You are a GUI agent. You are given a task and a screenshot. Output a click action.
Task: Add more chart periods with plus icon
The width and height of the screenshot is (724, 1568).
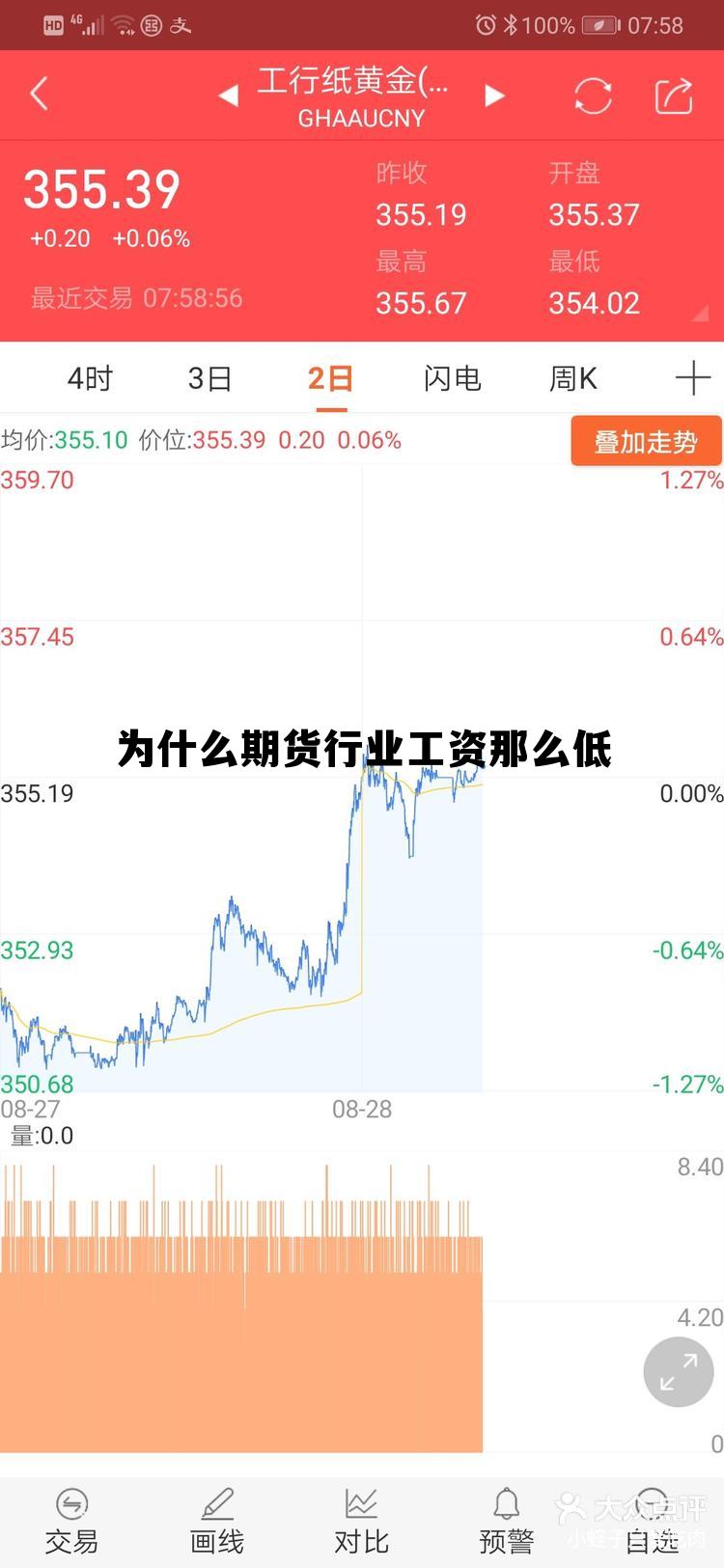[694, 378]
